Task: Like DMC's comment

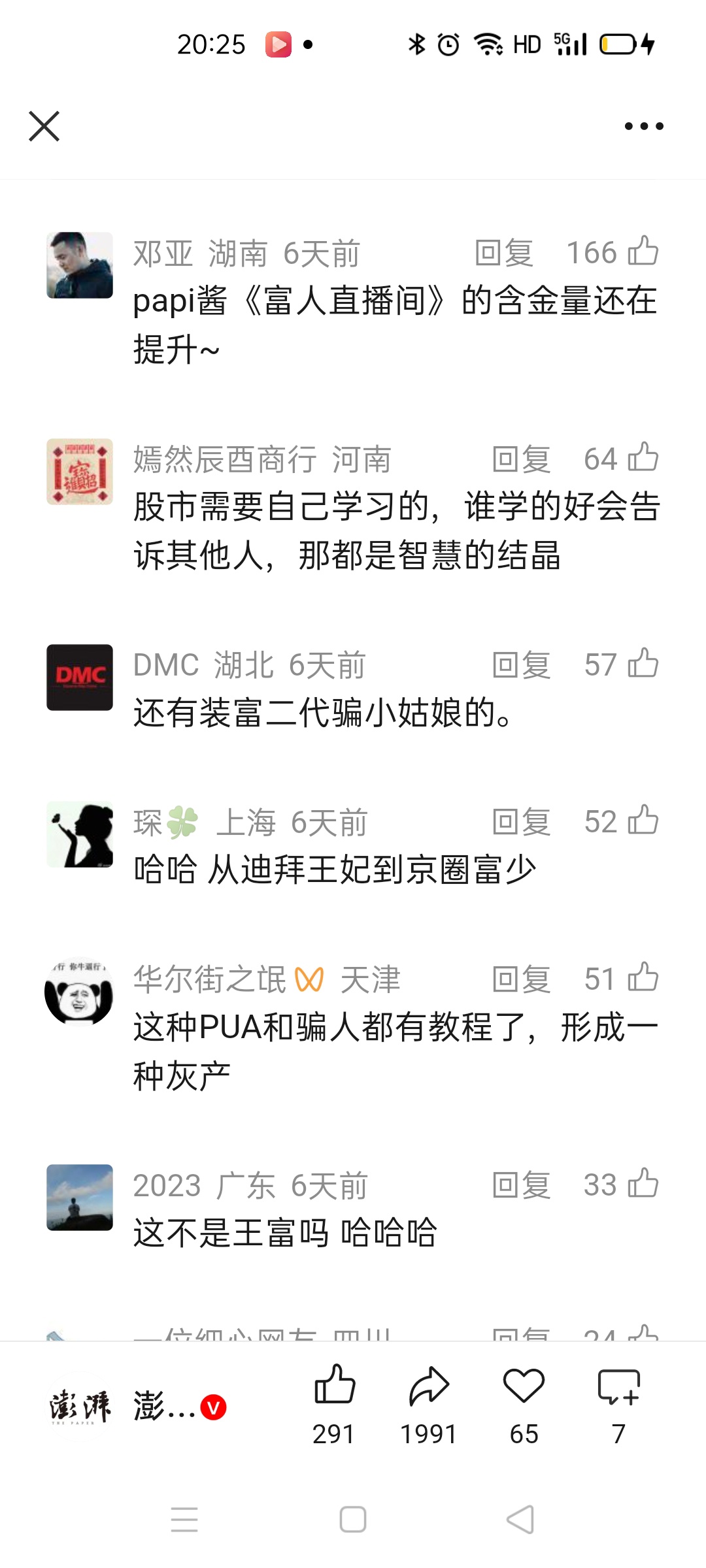Action: point(643,664)
